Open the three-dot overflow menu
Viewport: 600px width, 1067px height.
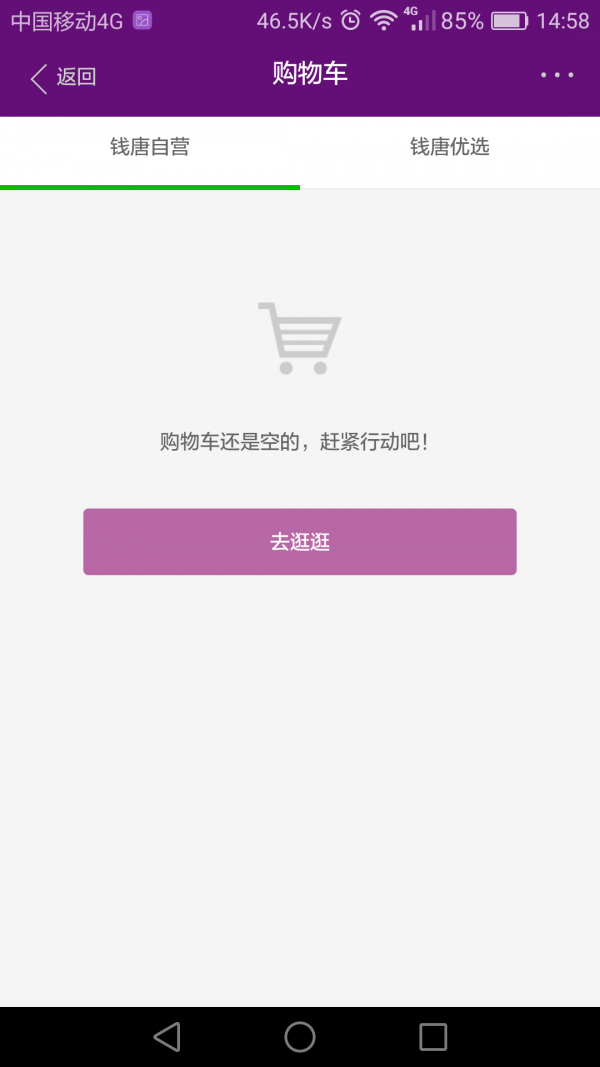557,76
